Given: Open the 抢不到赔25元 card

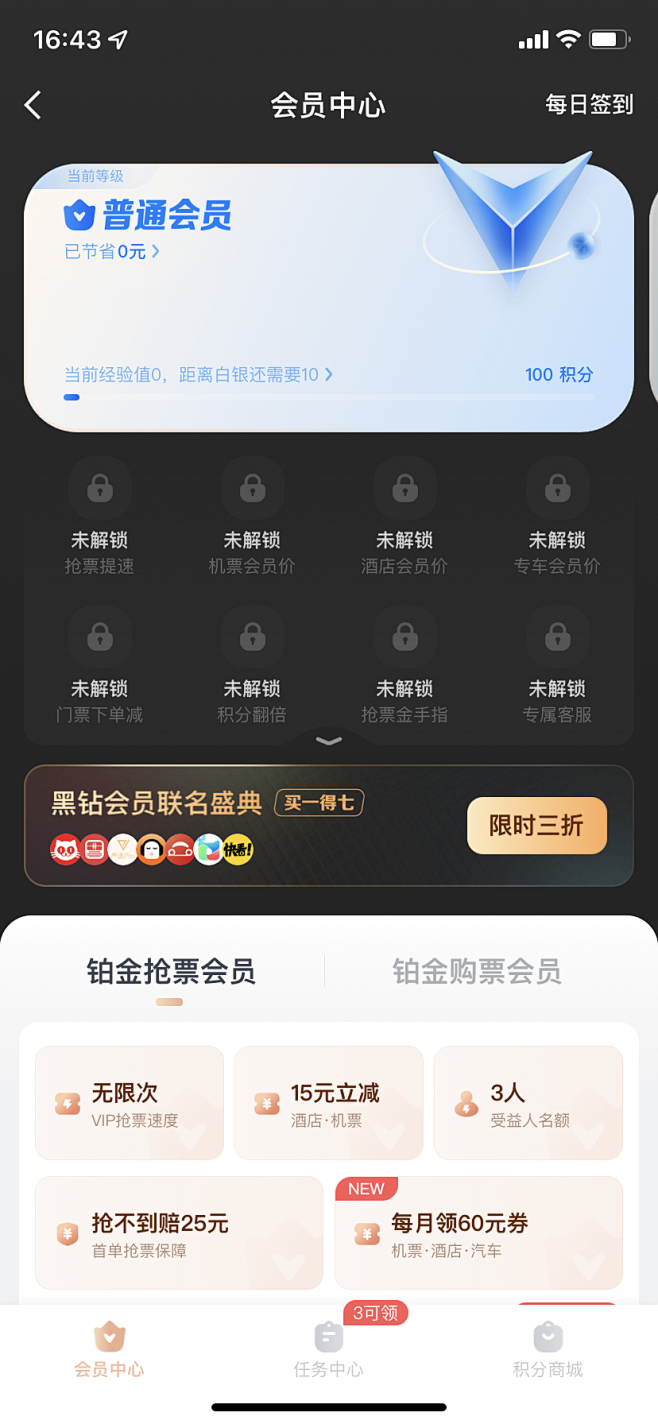Looking at the screenshot, I should 178,1233.
